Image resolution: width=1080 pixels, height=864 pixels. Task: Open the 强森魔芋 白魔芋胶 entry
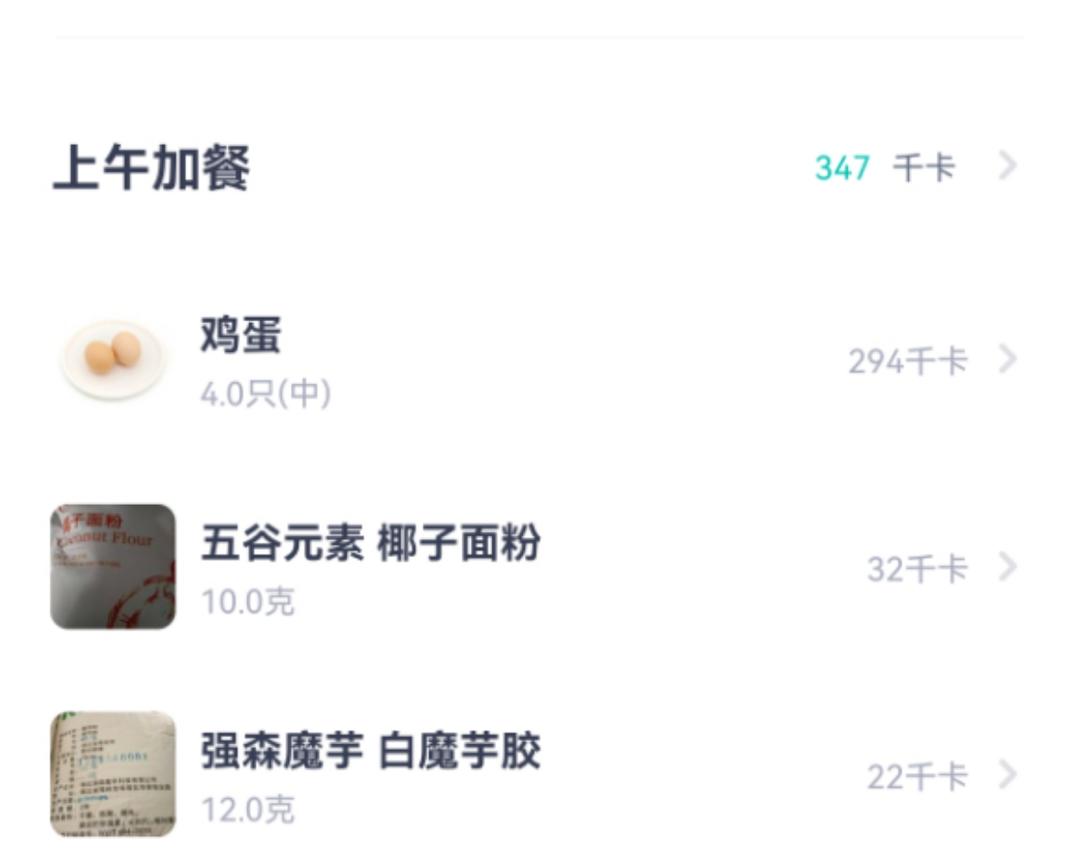click(x=1007, y=775)
